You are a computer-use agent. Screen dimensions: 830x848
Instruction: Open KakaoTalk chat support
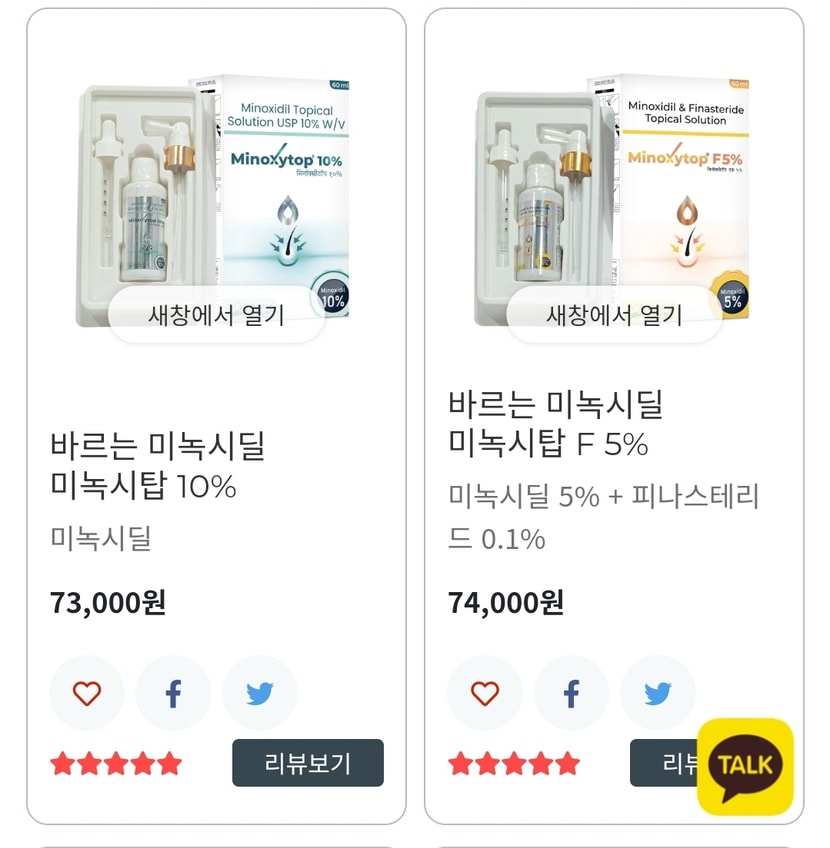(x=745, y=766)
